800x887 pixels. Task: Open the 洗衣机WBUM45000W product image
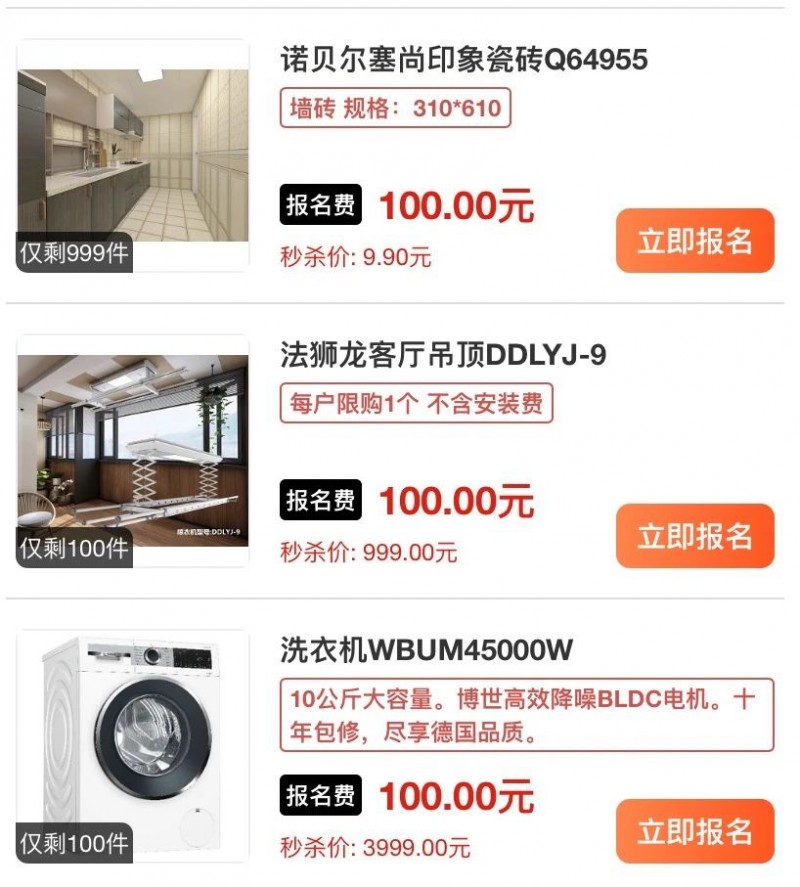tap(133, 745)
